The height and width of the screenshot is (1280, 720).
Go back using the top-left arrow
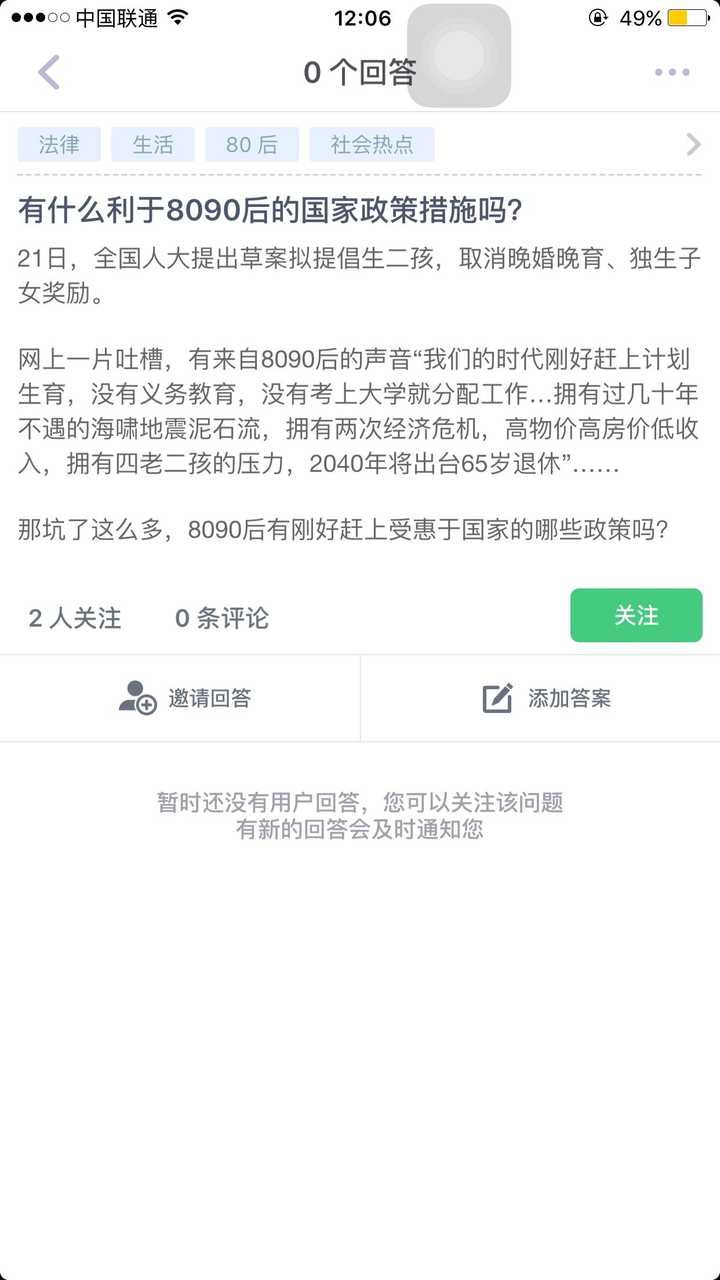coord(48,72)
